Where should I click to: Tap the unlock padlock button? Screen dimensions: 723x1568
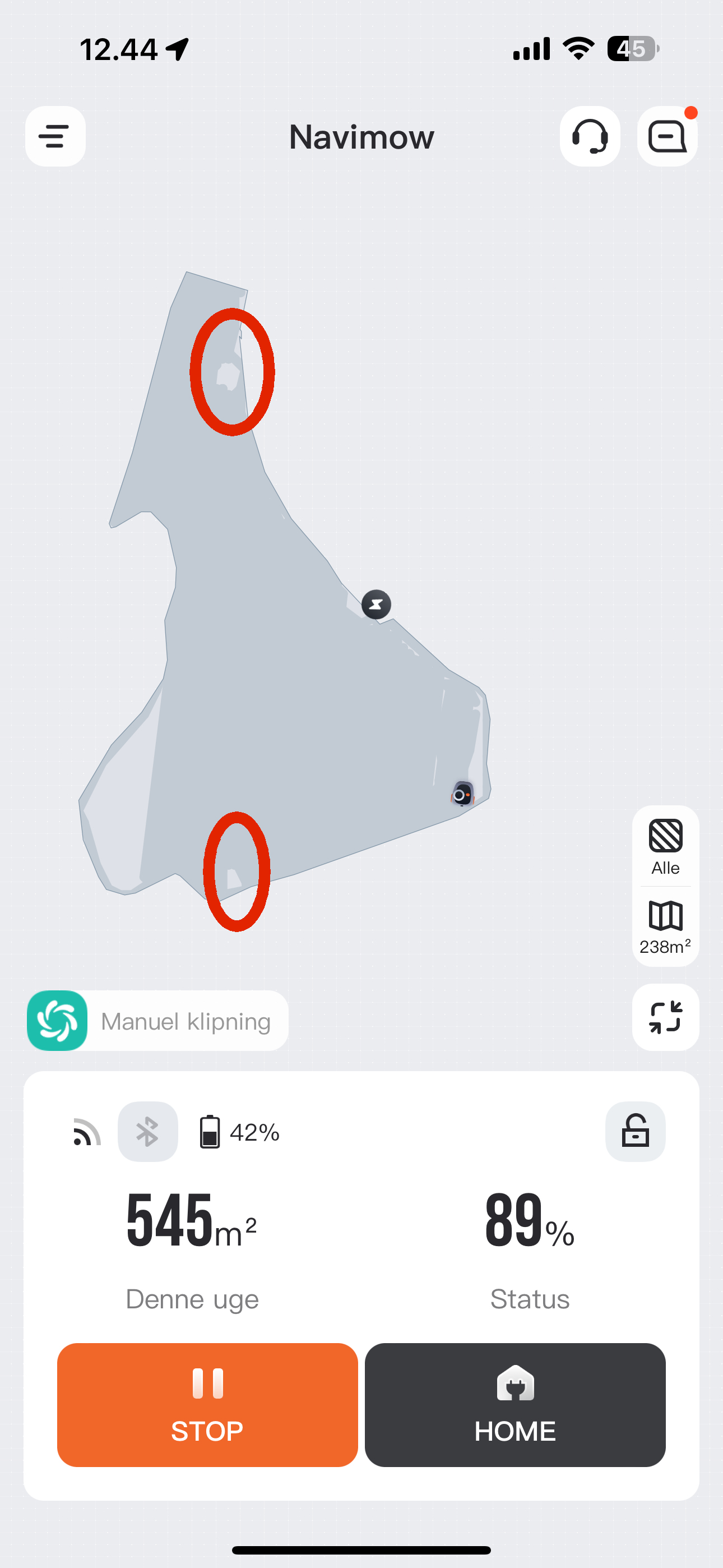pos(635,1132)
